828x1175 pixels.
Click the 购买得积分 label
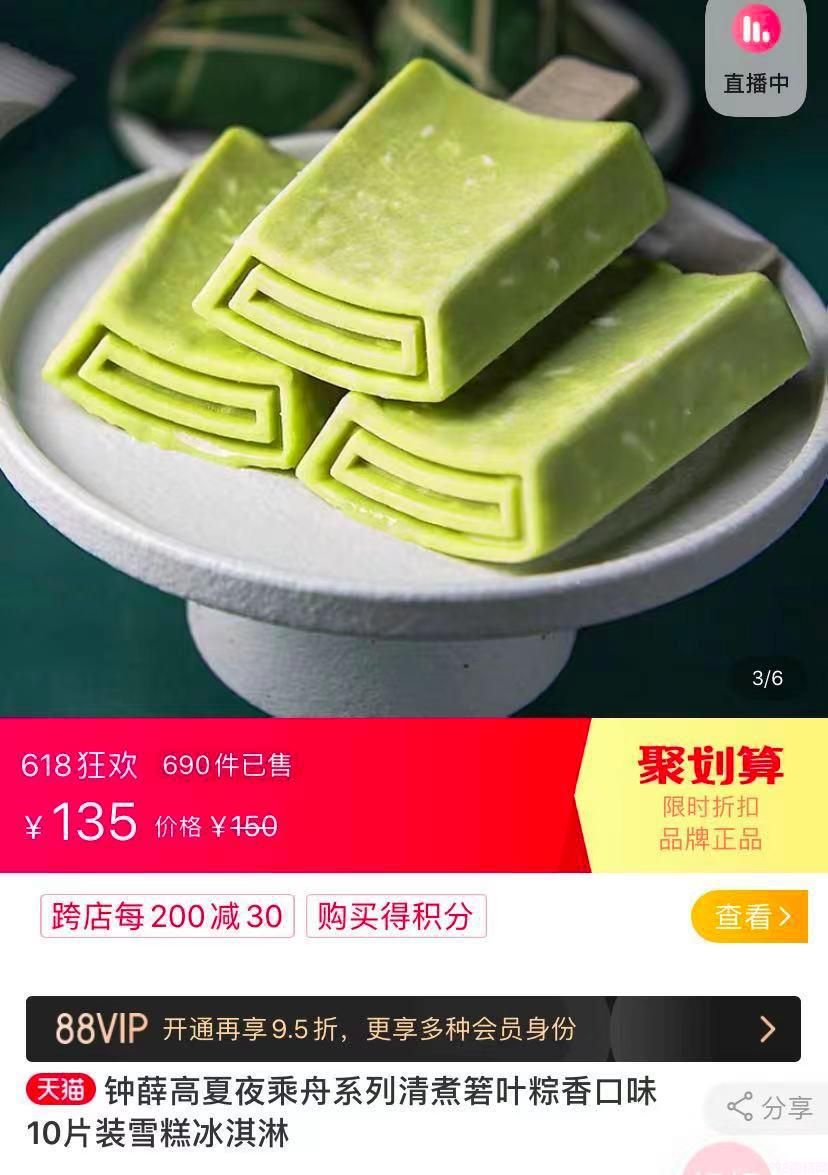[396, 916]
